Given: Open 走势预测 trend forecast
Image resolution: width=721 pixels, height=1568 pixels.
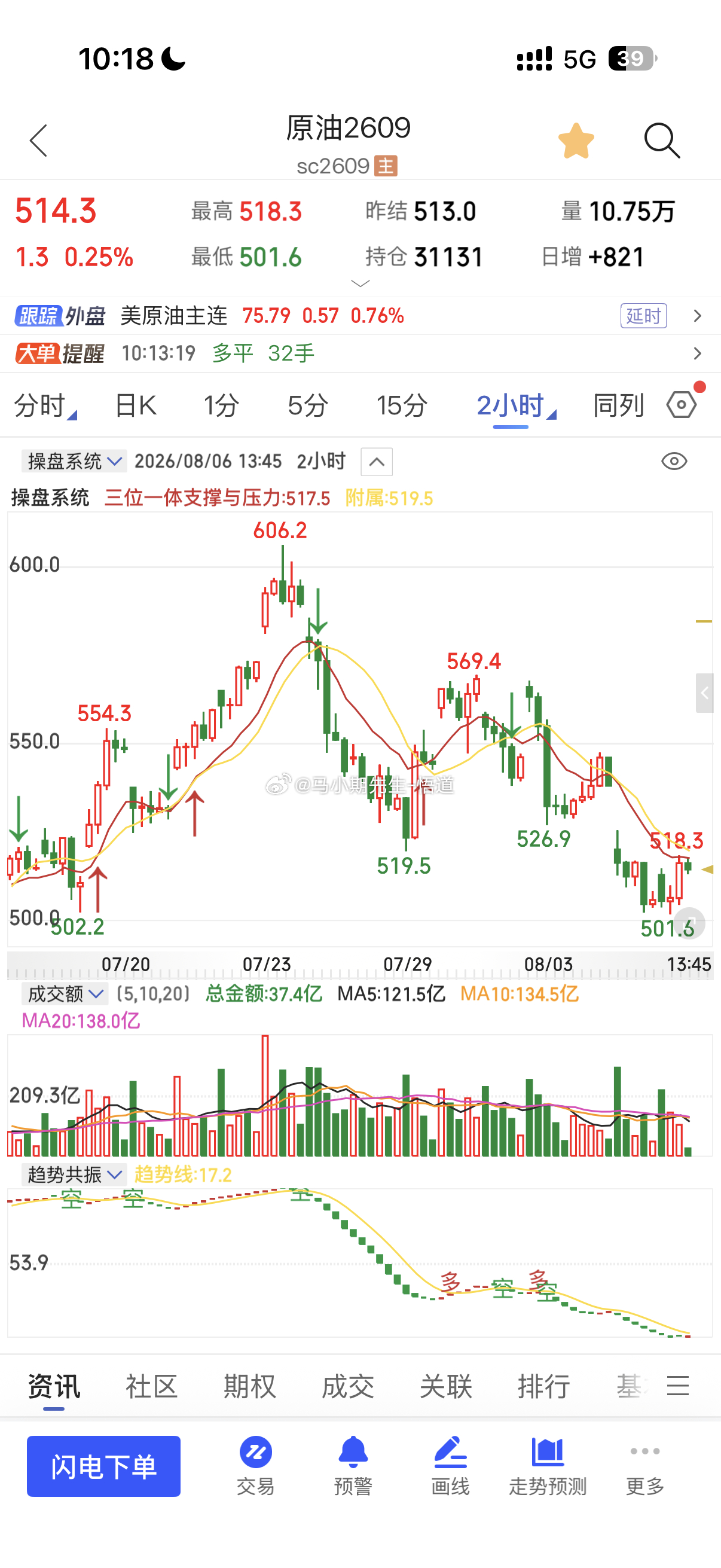Looking at the screenshot, I should tap(548, 1466).
